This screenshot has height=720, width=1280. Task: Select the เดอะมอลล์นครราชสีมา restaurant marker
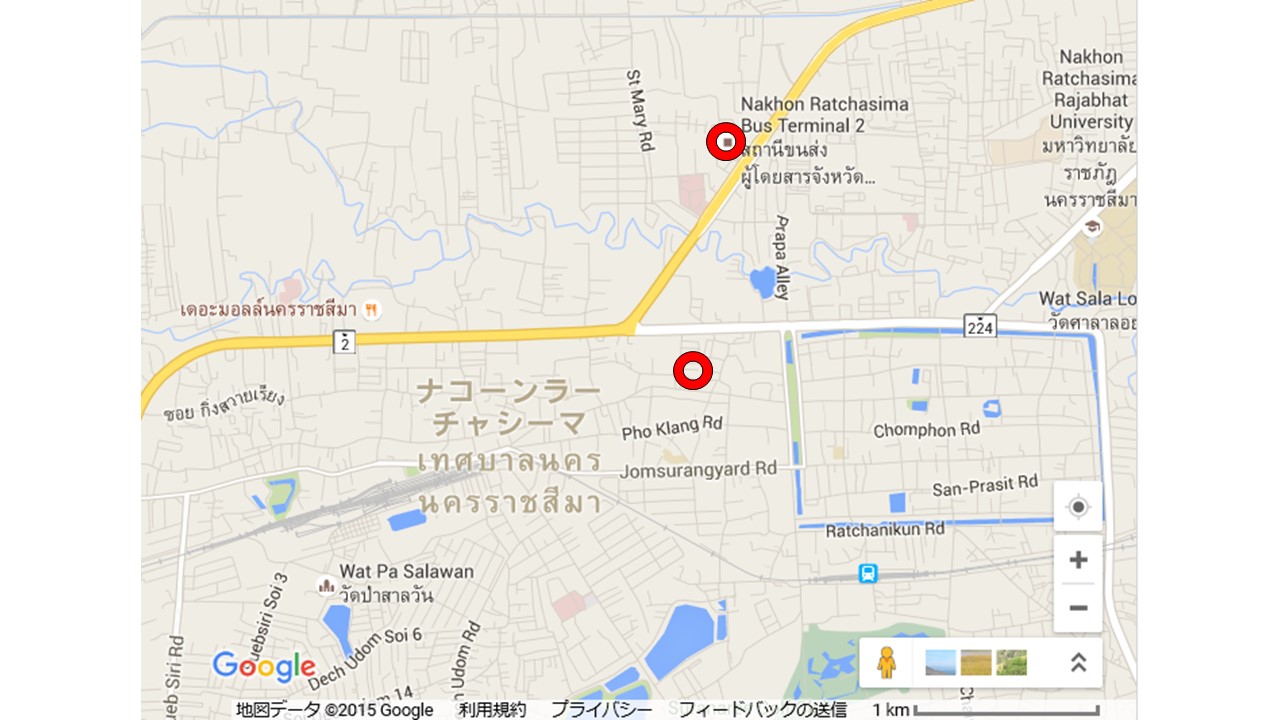(x=371, y=310)
